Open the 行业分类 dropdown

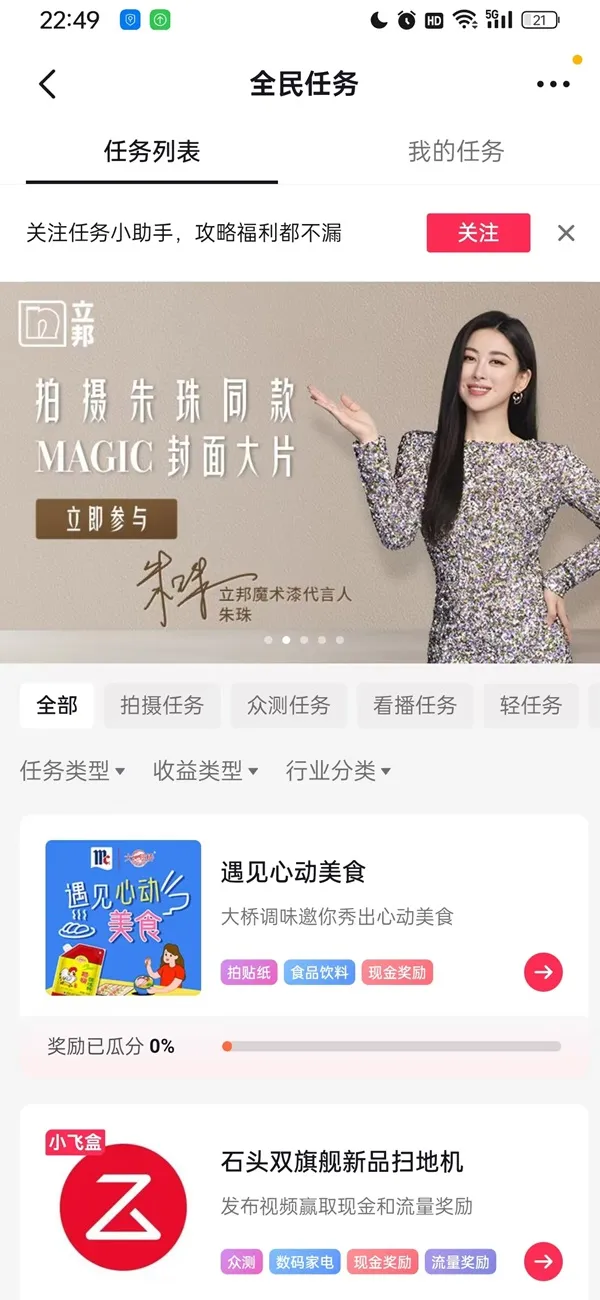tap(338, 771)
